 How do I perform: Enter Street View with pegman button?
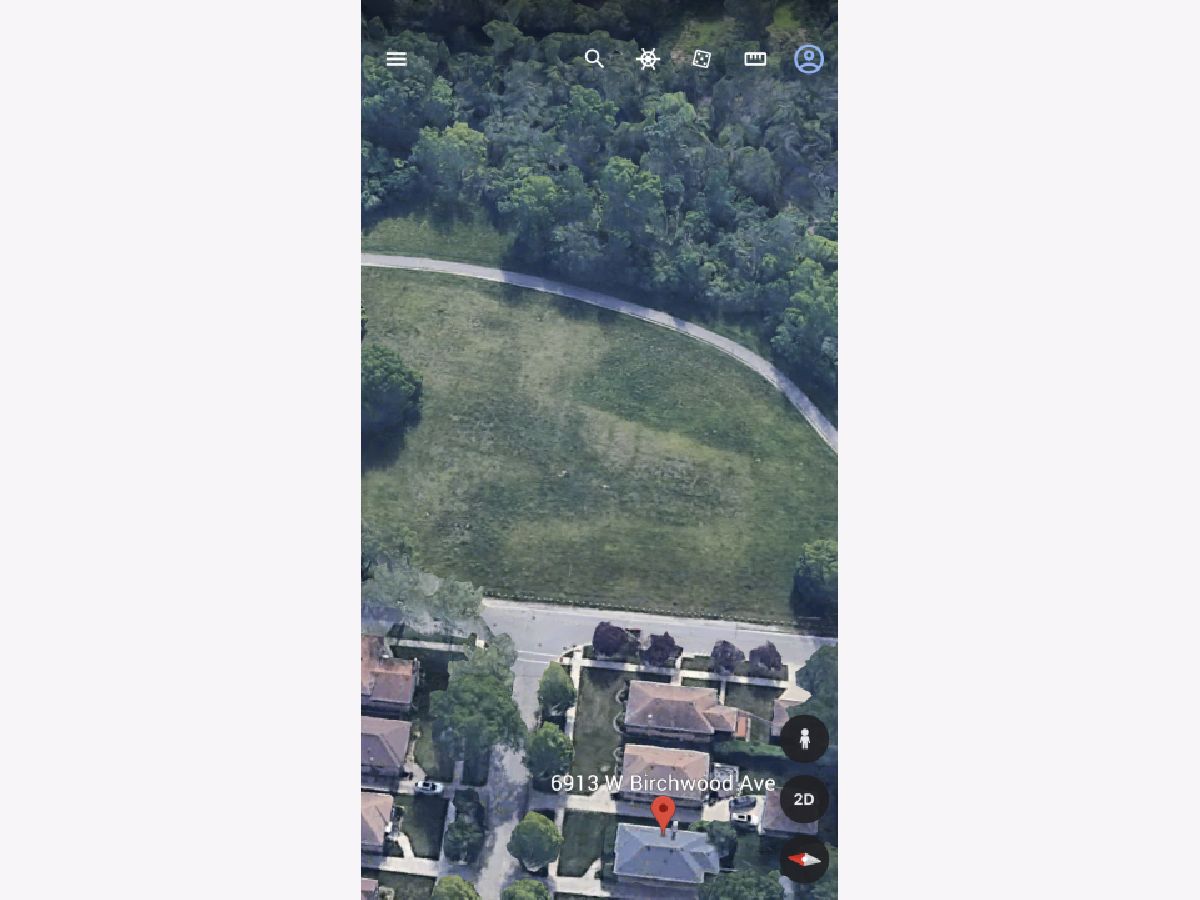(804, 739)
